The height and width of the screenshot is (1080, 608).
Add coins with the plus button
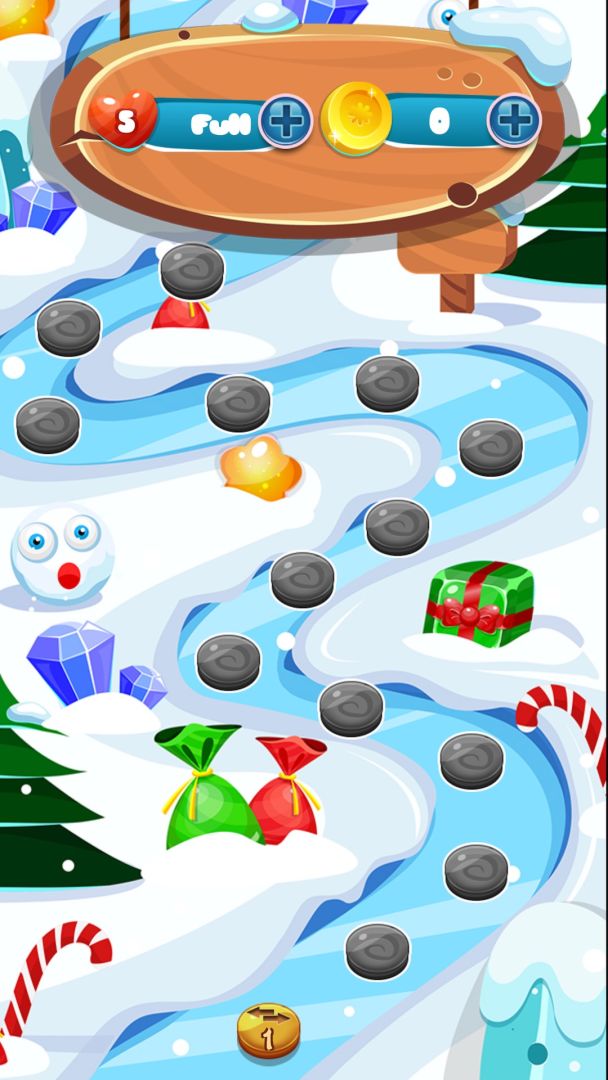click(x=514, y=122)
